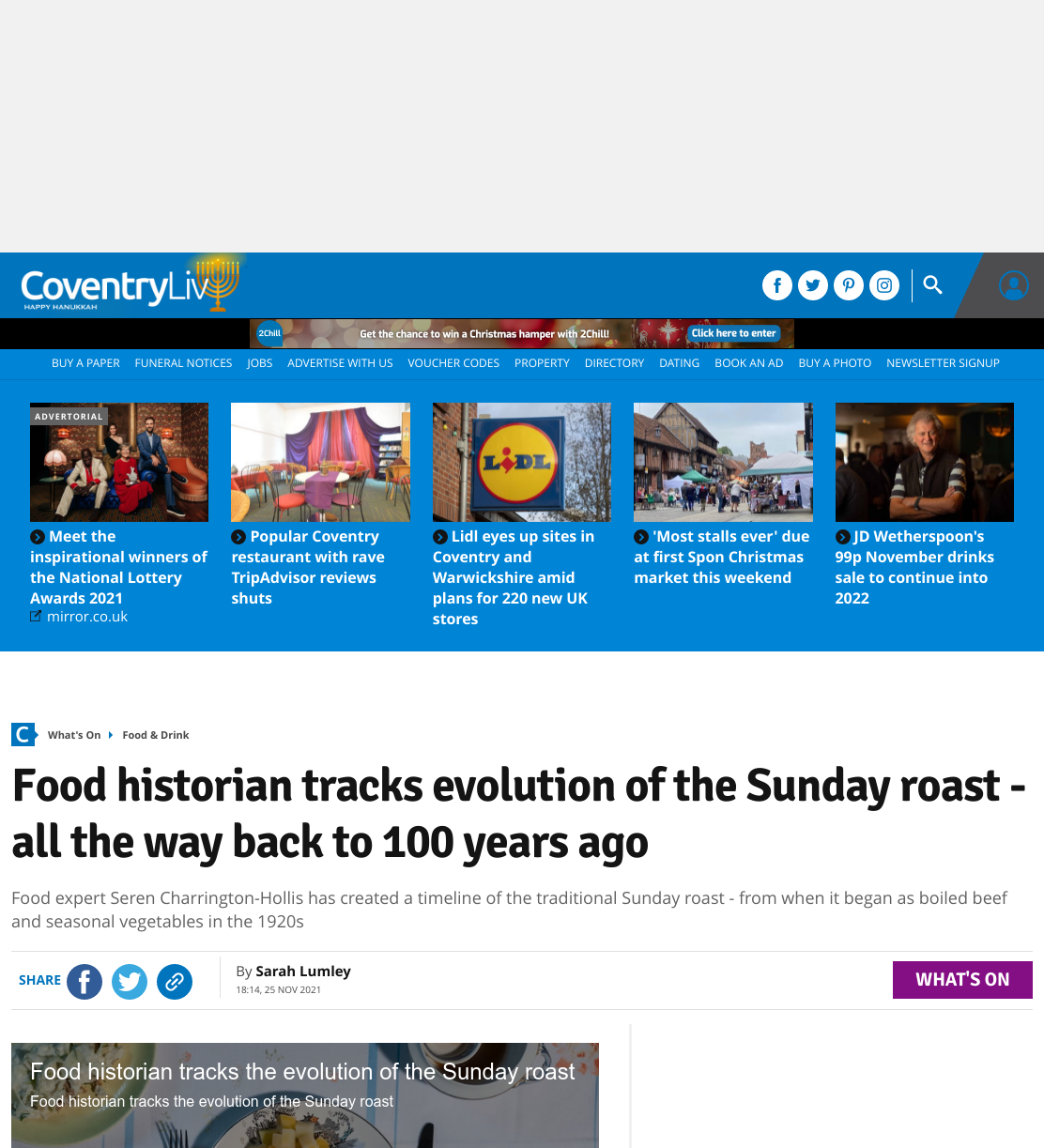Screen dimensions: 1044x1148
Task: Open the user account profile icon
Action: tap(1013, 285)
